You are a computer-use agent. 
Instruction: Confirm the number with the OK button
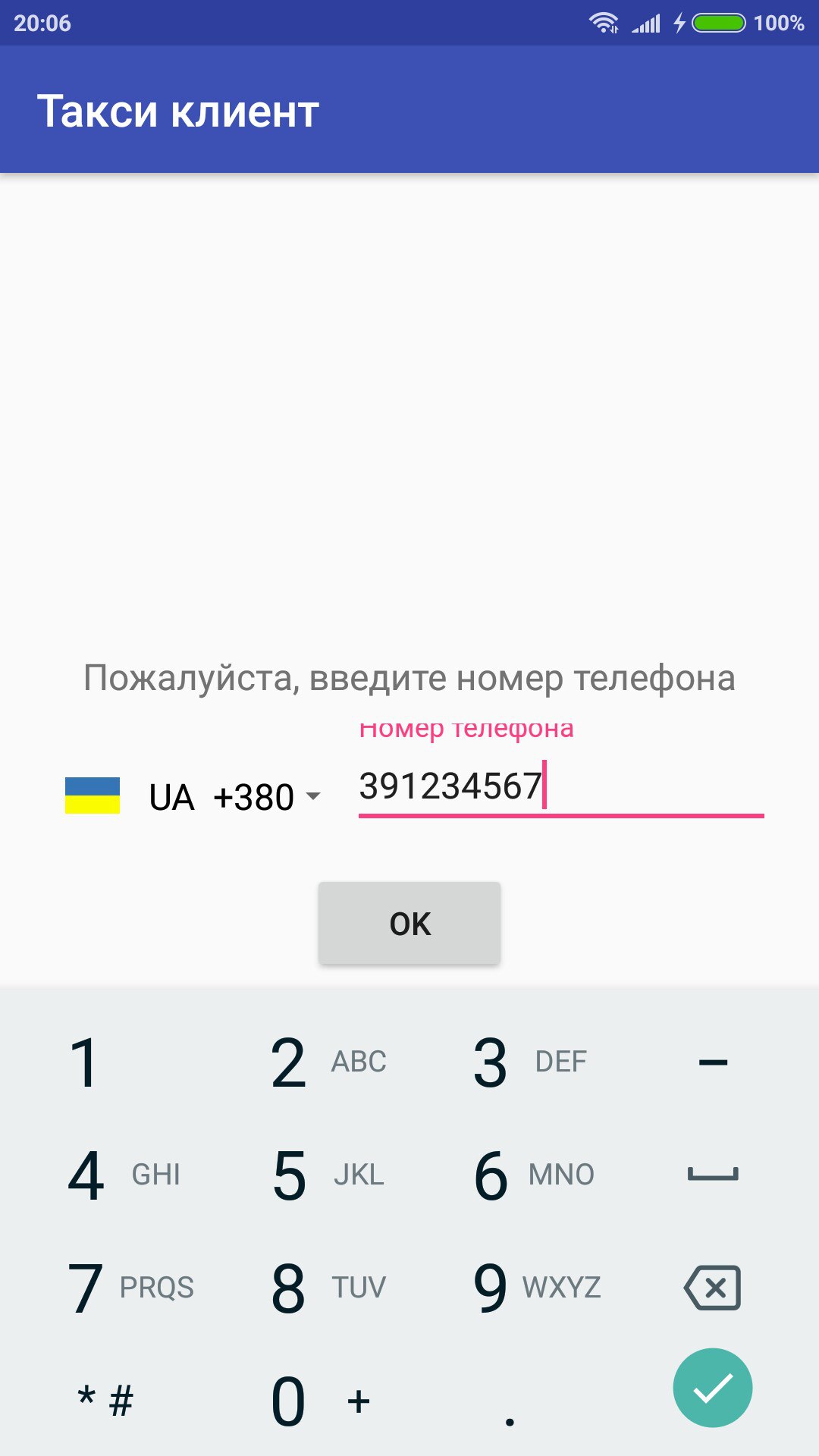[409, 923]
